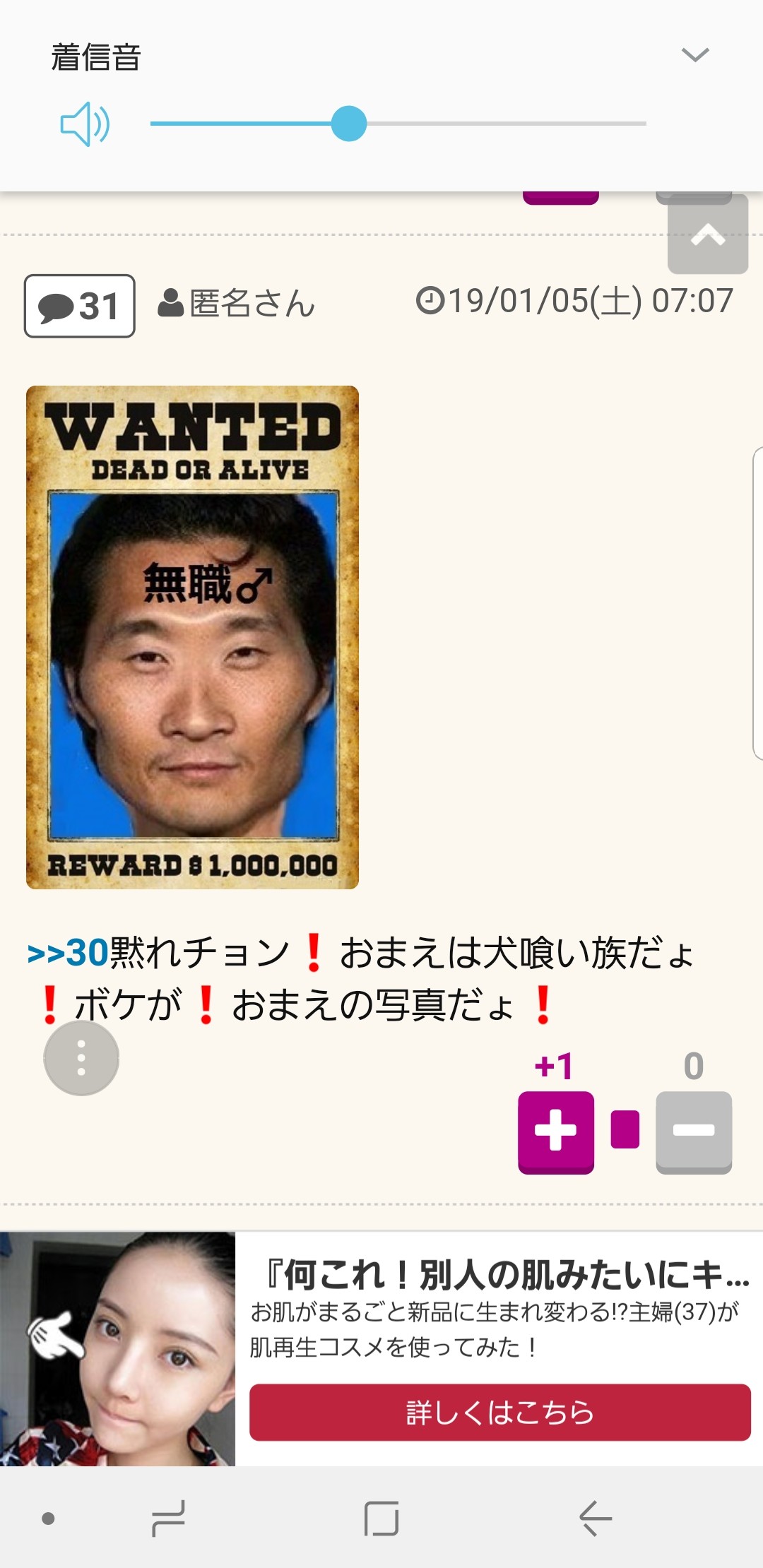This screenshot has width=763, height=1568.
Task: Open the WANTED poster image
Action: point(192,637)
